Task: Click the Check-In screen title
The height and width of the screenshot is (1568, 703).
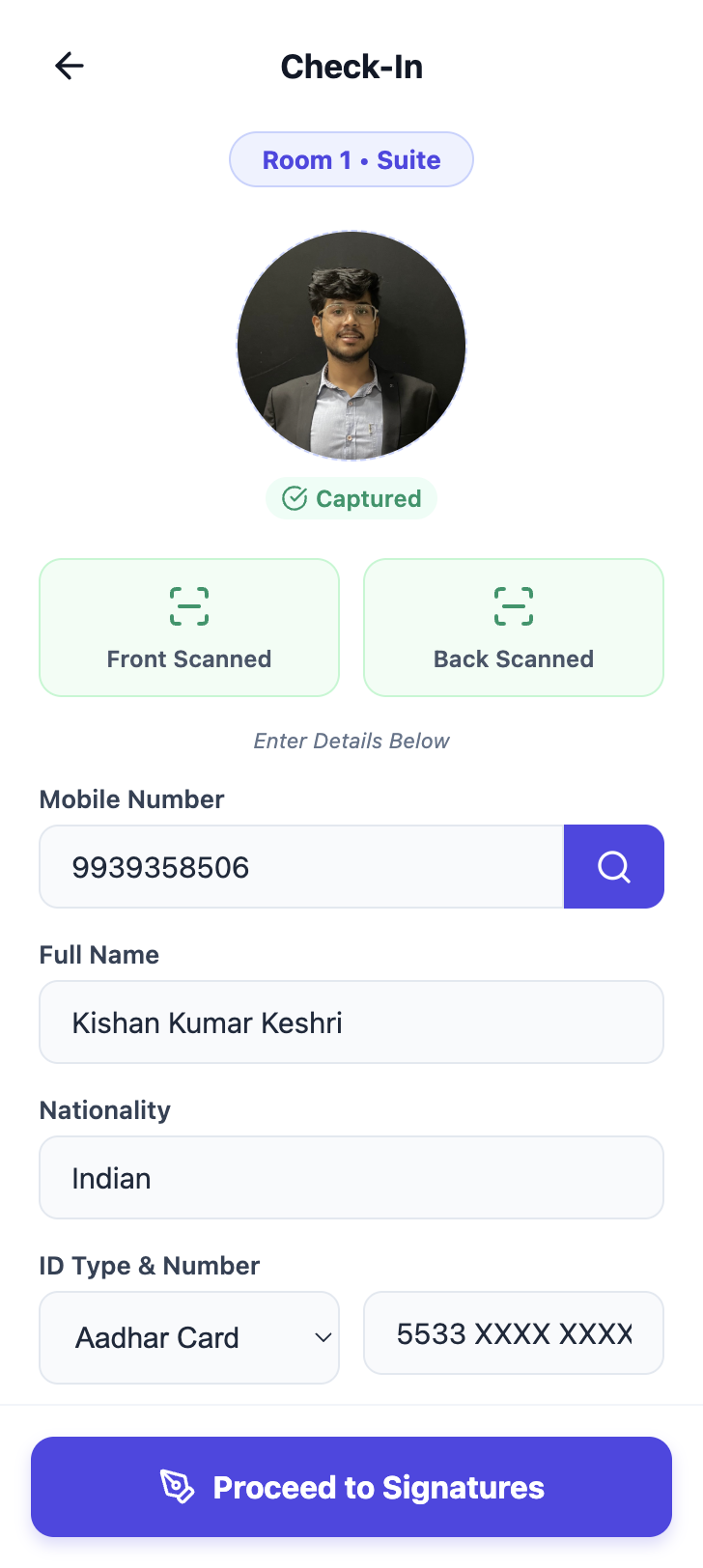Action: pyautogui.click(x=351, y=66)
